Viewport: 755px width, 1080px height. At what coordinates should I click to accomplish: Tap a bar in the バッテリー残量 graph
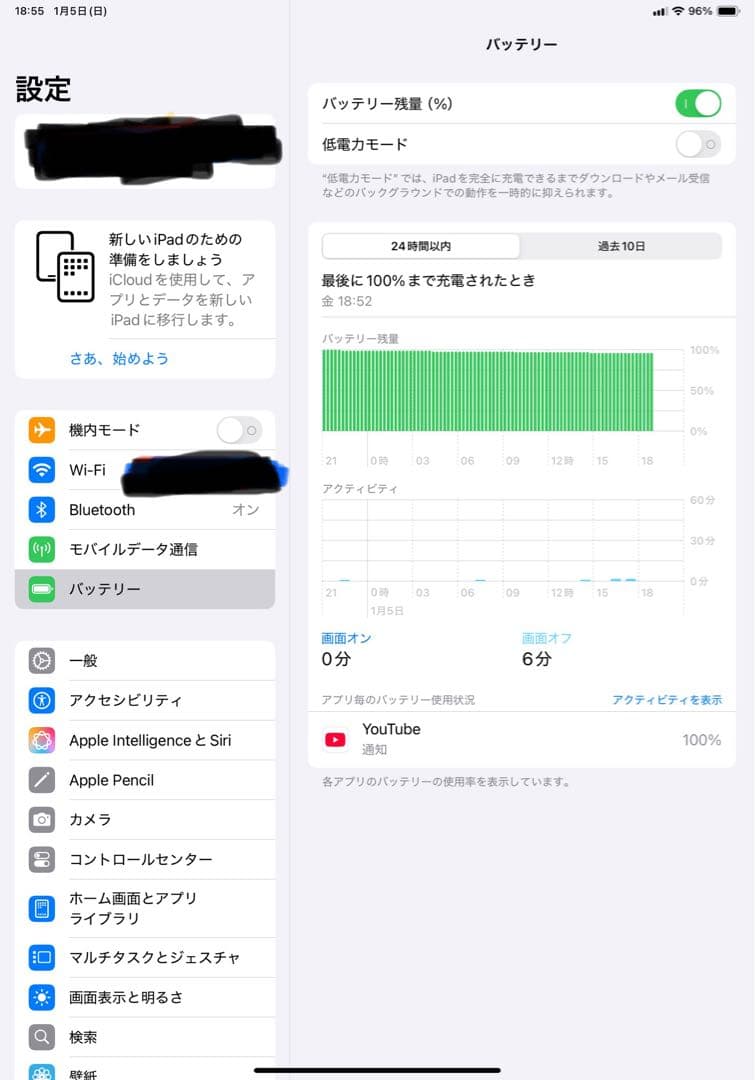coord(490,390)
